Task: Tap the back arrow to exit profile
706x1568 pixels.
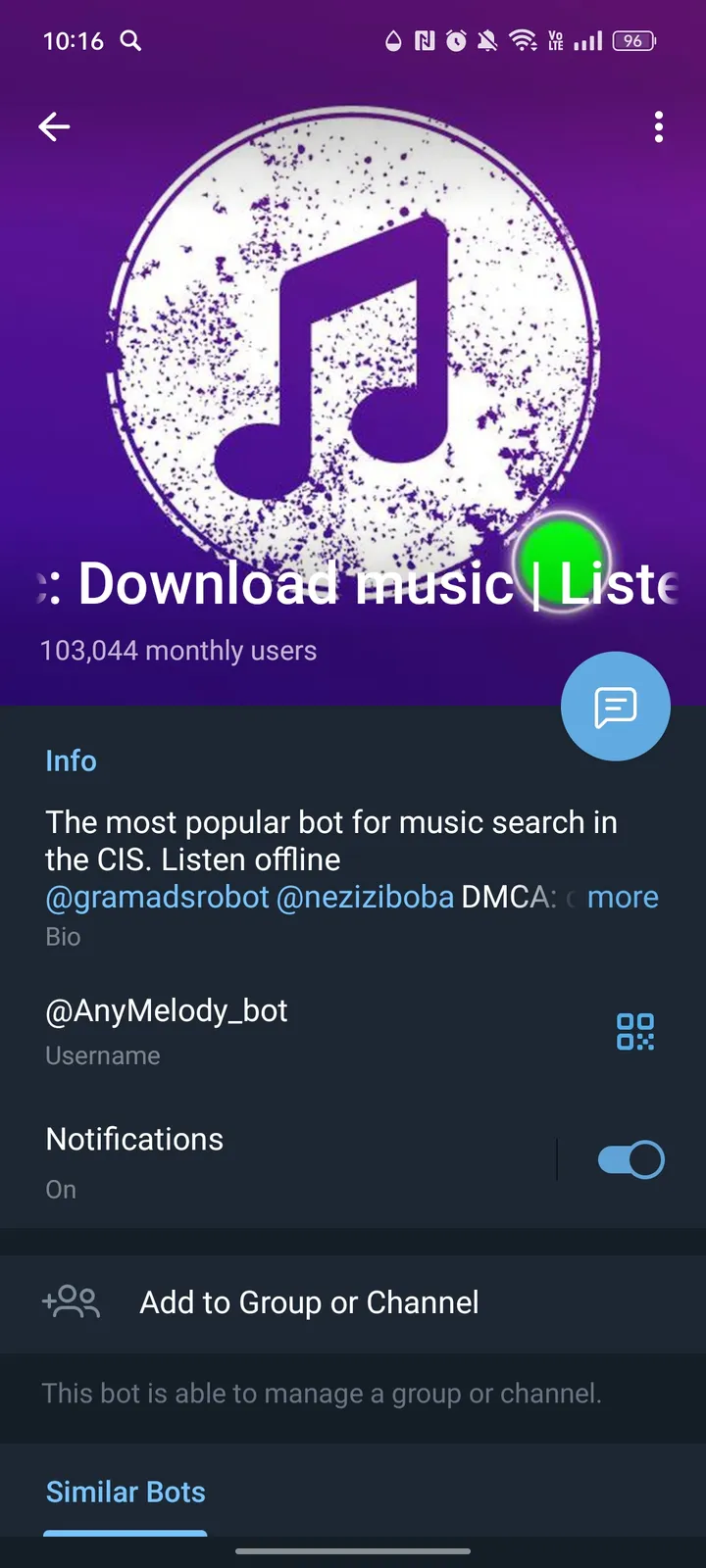Action: (54, 126)
